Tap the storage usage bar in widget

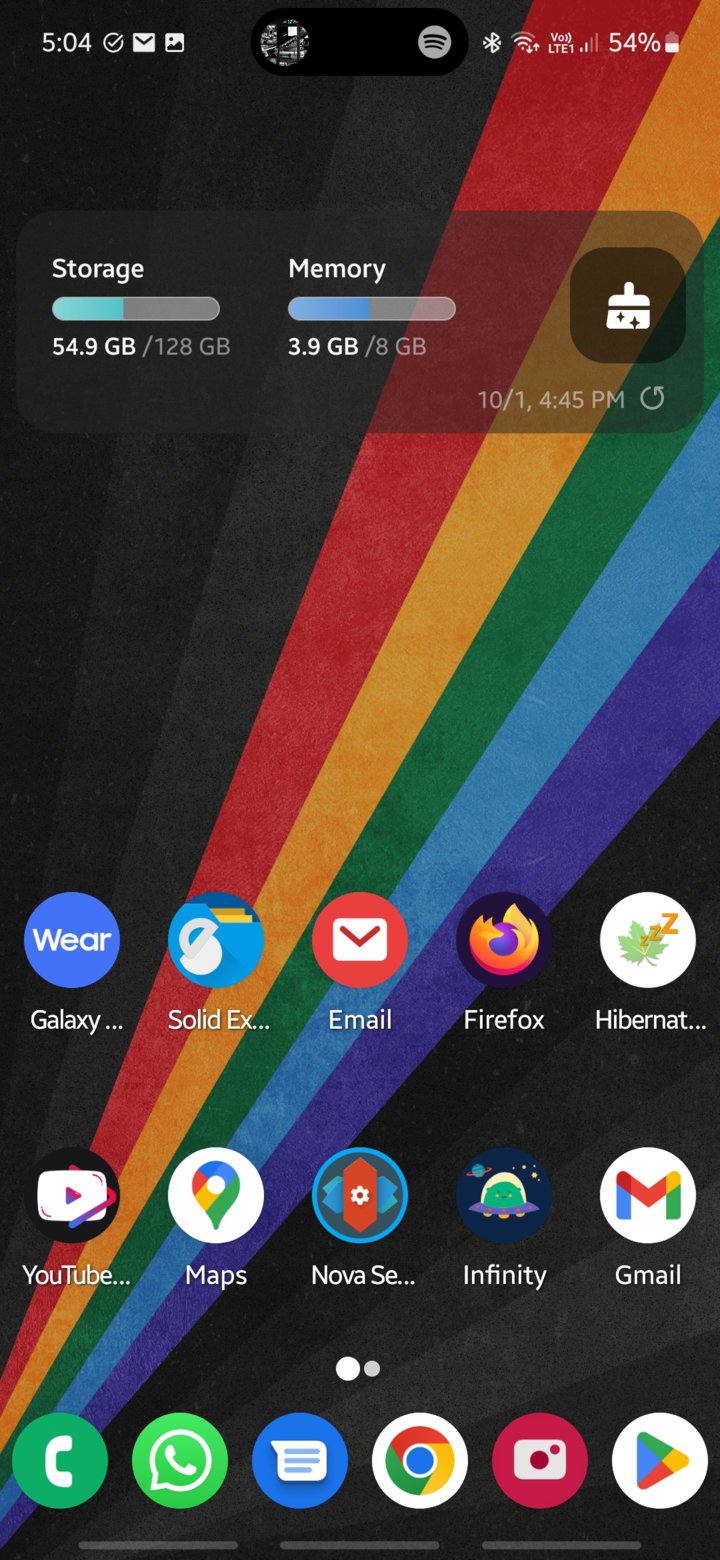(136, 309)
